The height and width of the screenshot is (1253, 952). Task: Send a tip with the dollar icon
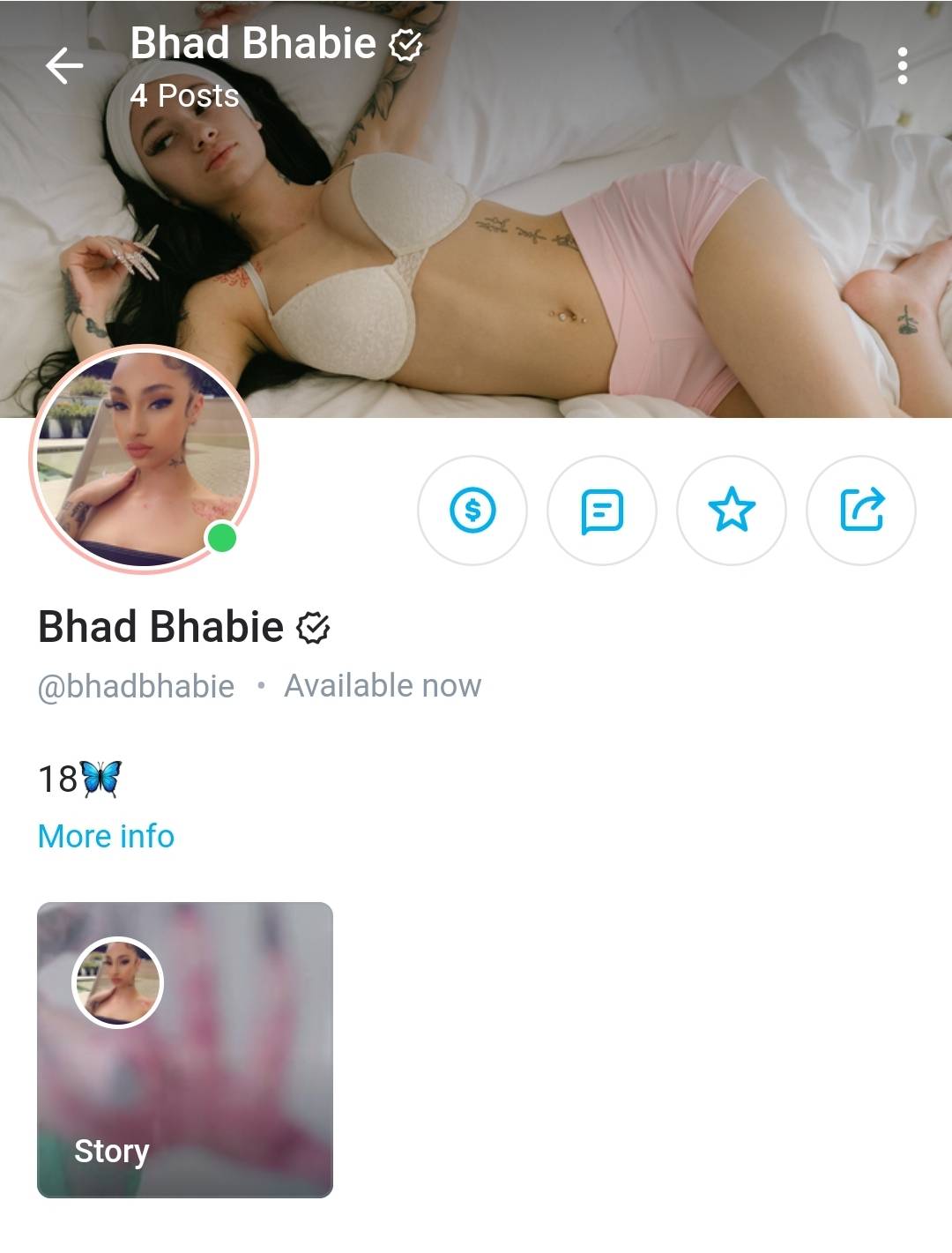point(472,510)
